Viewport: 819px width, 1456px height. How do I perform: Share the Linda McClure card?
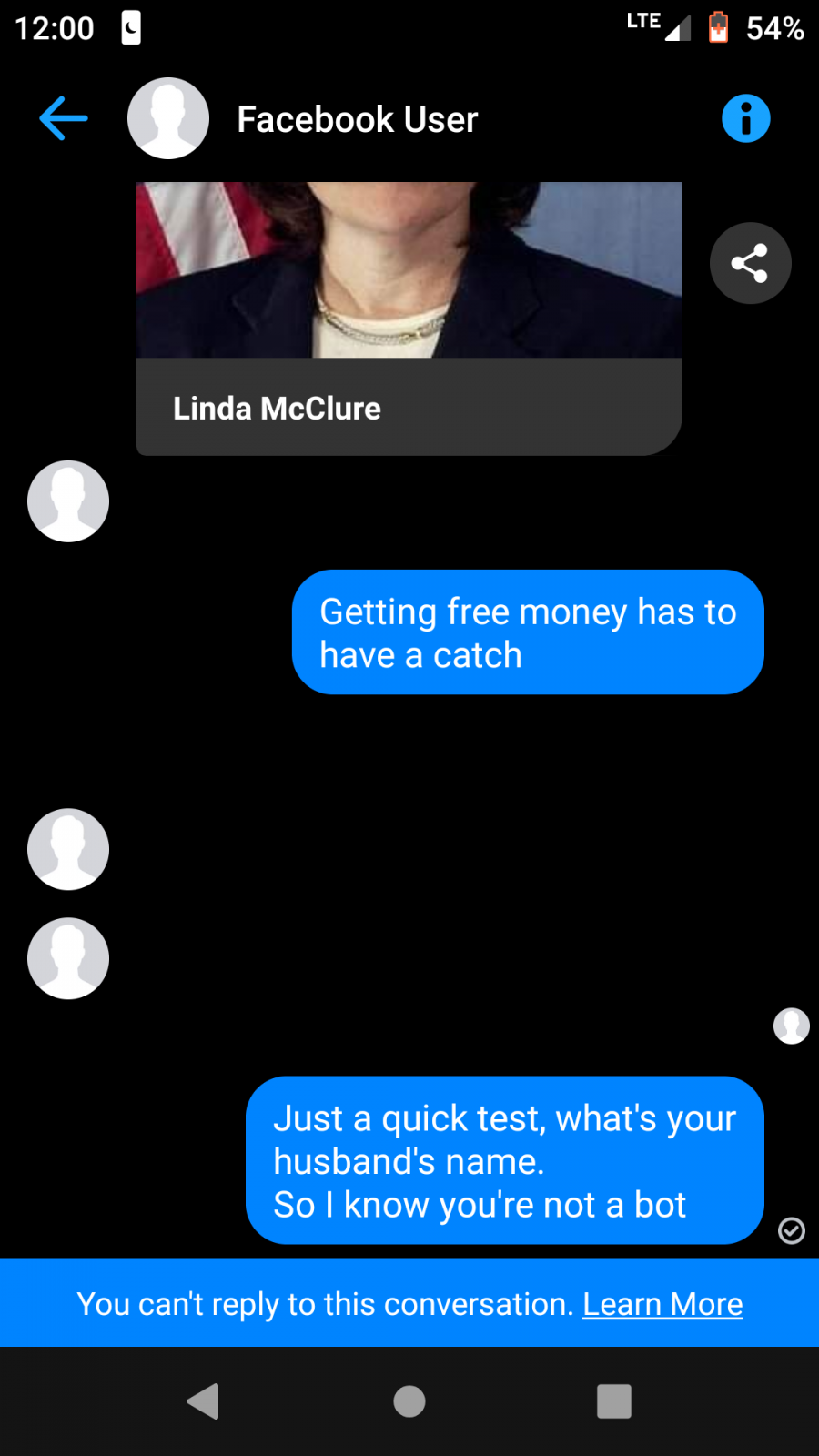pyautogui.click(x=750, y=264)
